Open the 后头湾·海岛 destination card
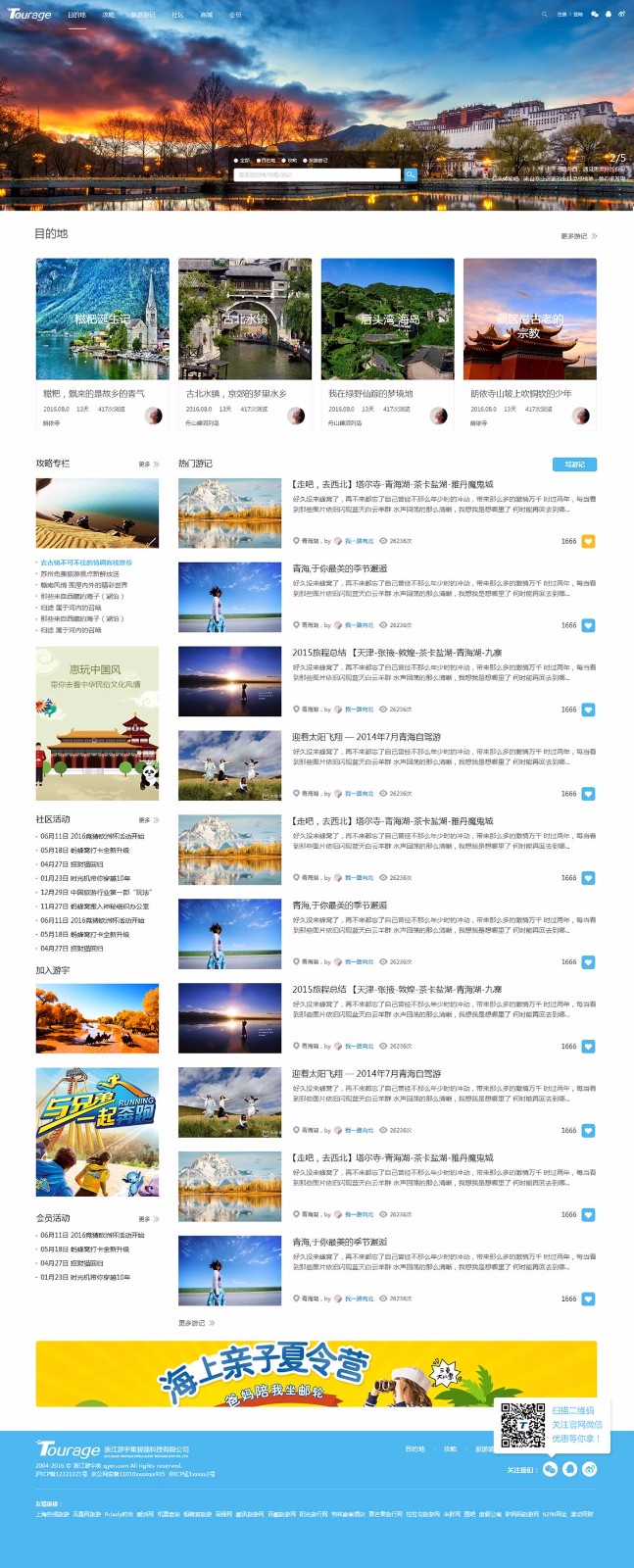This screenshot has height=1568, width=634. click(x=387, y=319)
